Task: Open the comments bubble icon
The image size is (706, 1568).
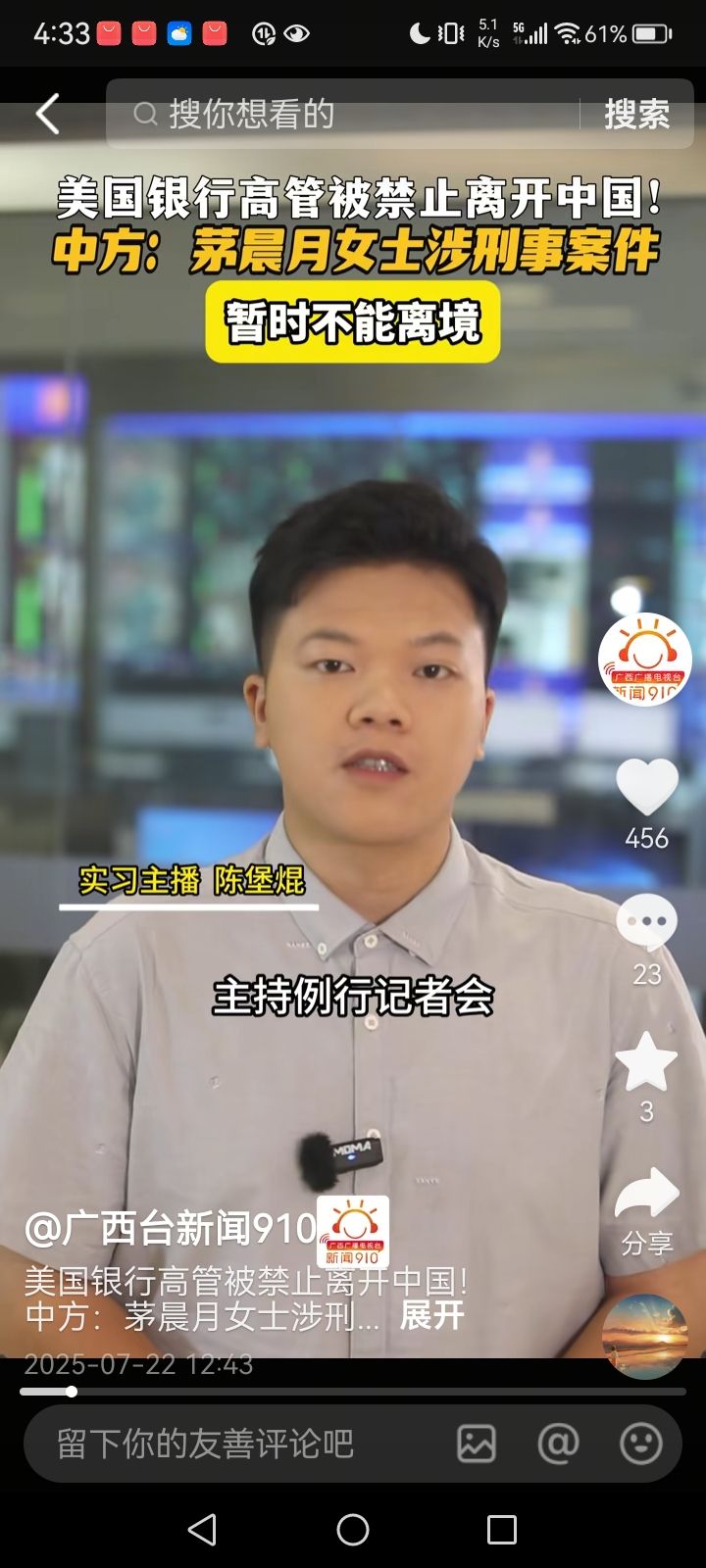Action: [x=646, y=923]
